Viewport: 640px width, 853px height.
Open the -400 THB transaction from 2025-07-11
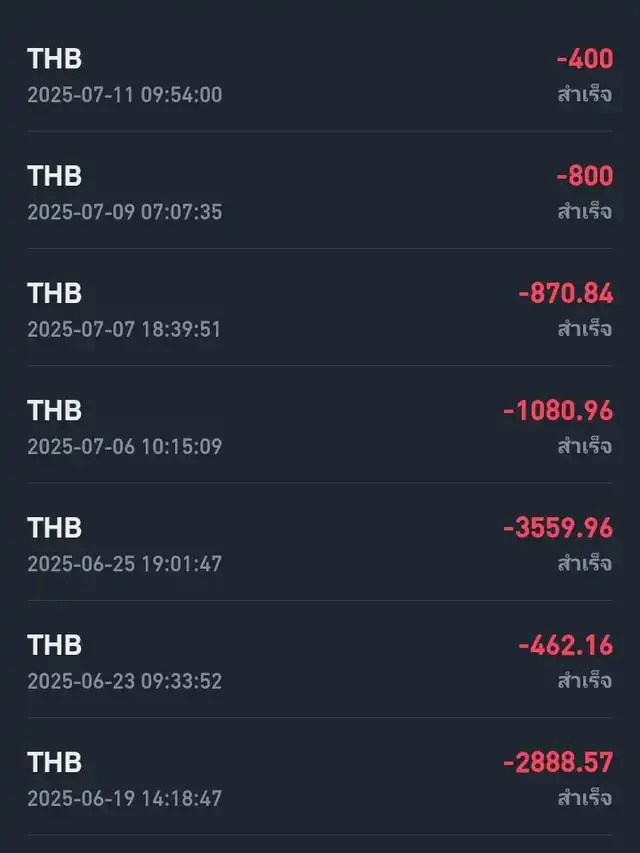click(320, 75)
